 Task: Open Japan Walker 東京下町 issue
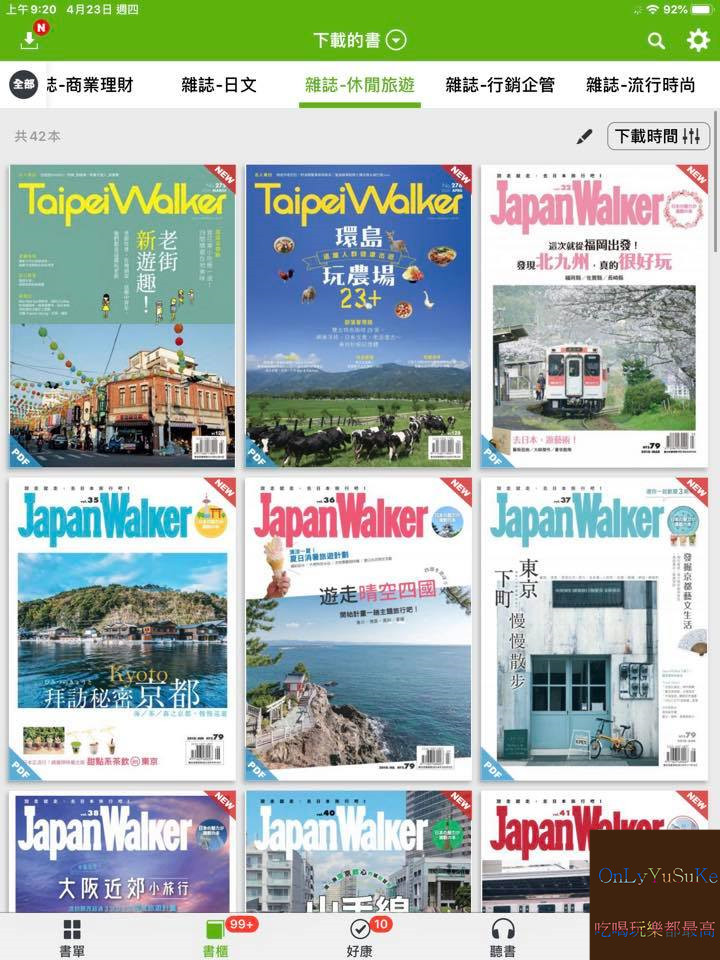pos(595,629)
